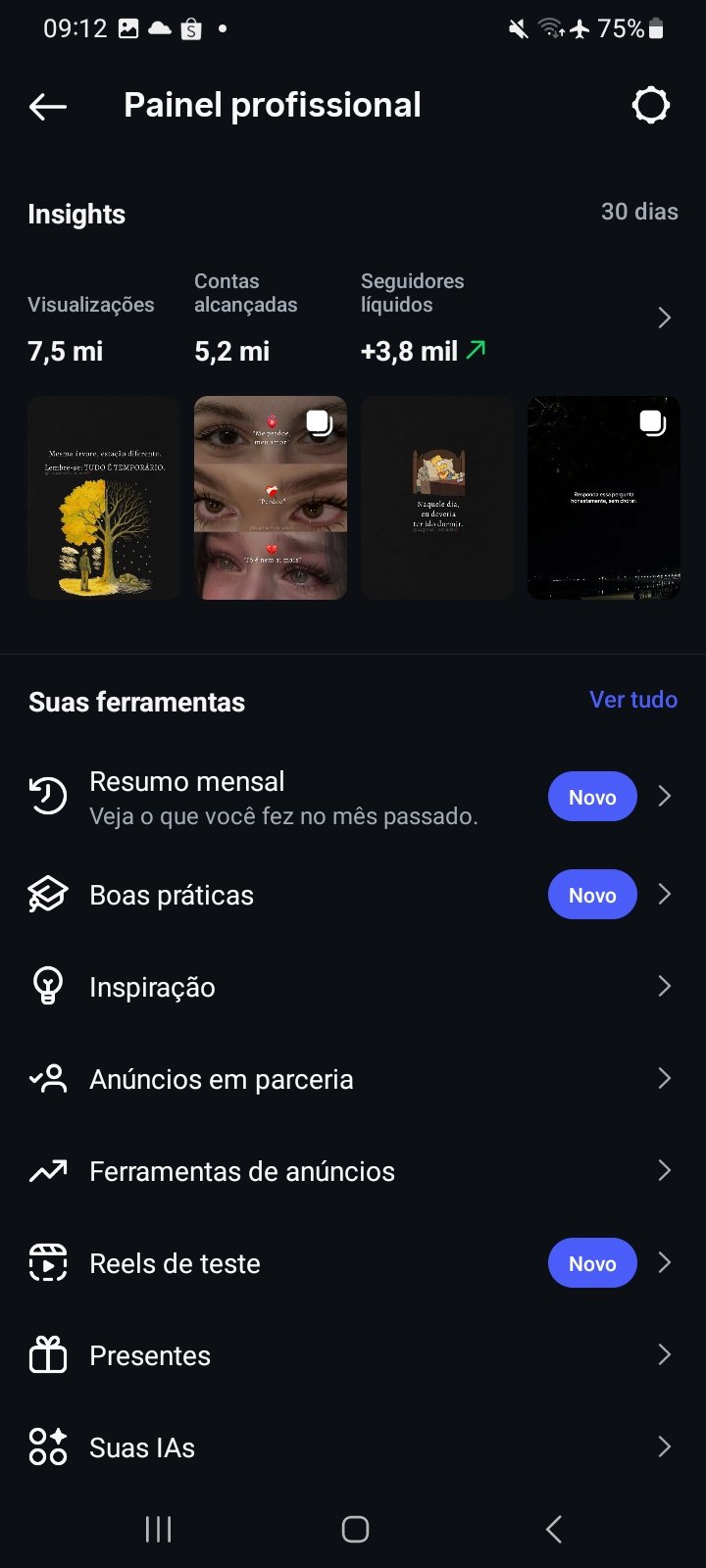
Task: Open the eyes collage post thumbnail
Action: click(271, 498)
